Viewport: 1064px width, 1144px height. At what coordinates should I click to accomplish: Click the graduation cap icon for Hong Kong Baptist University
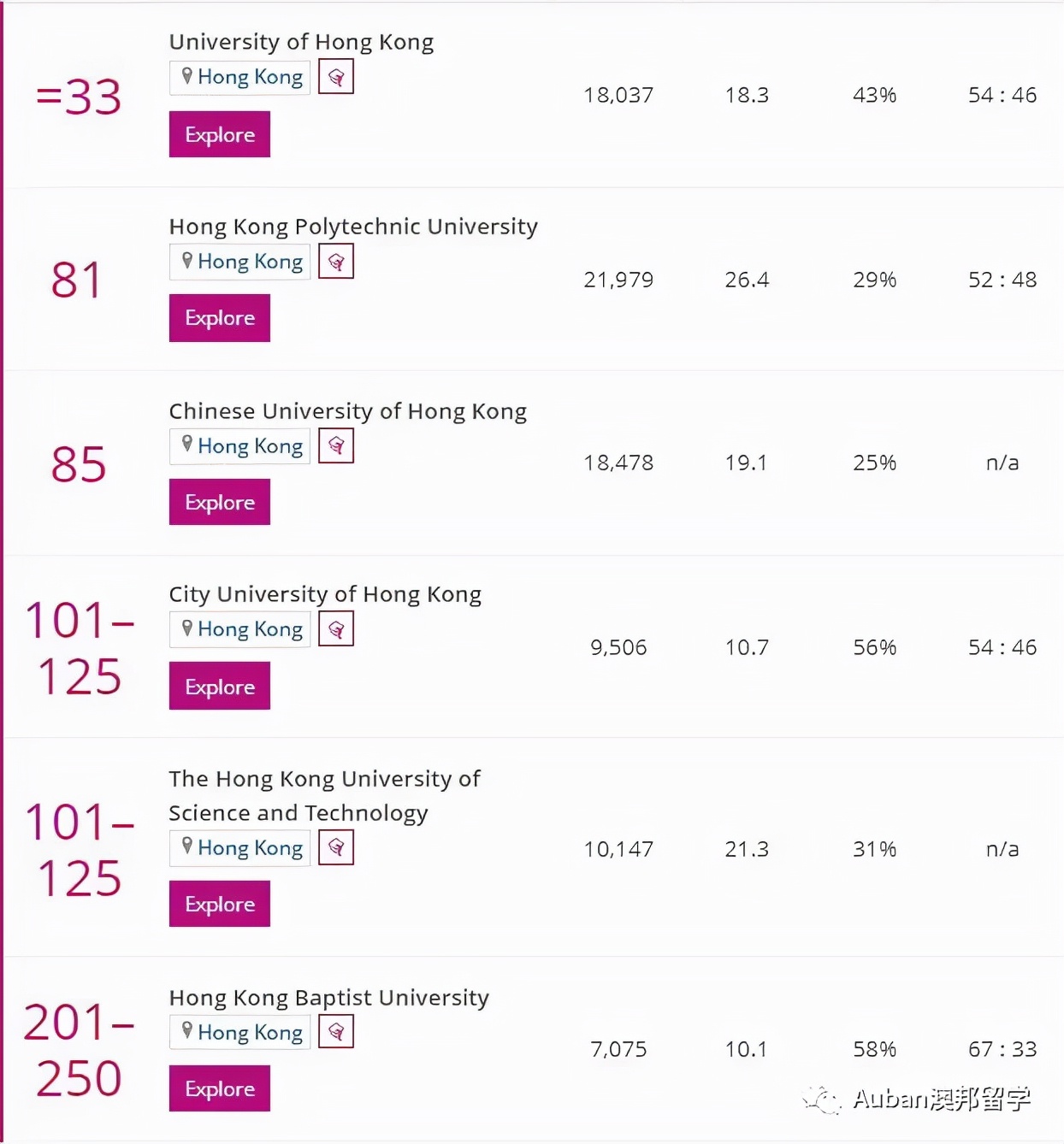[335, 1031]
